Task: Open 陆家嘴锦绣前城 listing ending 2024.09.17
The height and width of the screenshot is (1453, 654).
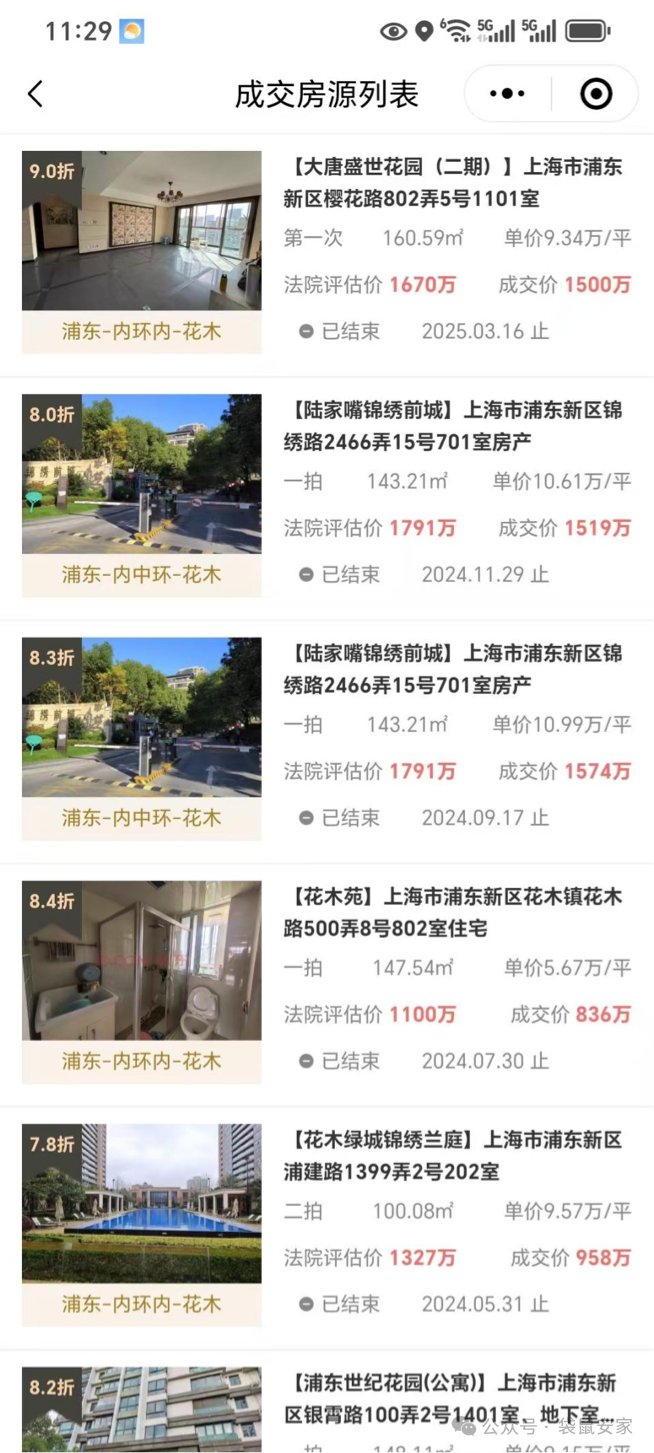Action: [457, 669]
